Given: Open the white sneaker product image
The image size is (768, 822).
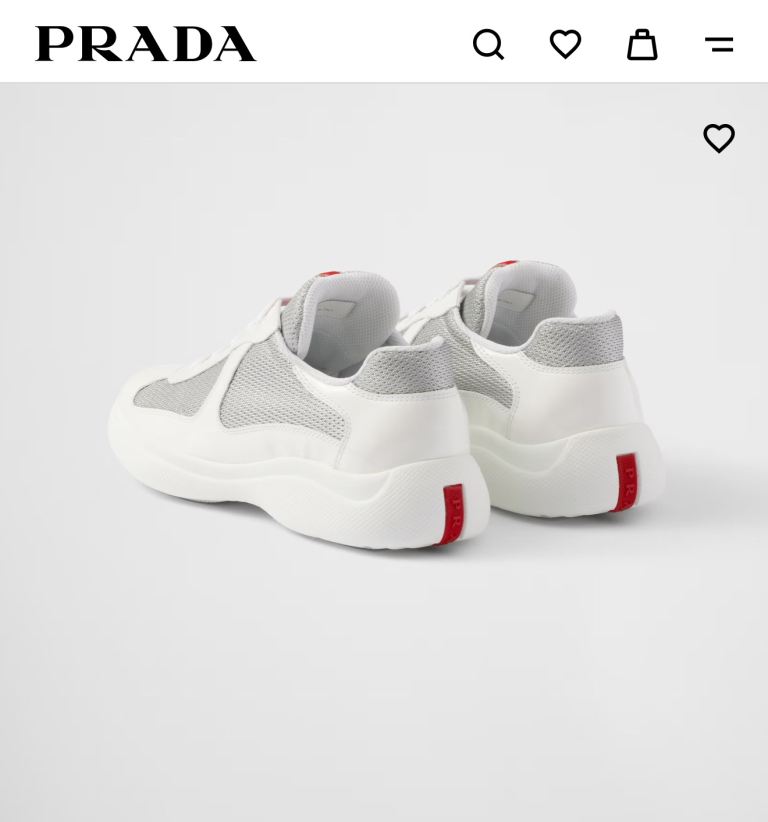Looking at the screenshot, I should [x=384, y=410].
